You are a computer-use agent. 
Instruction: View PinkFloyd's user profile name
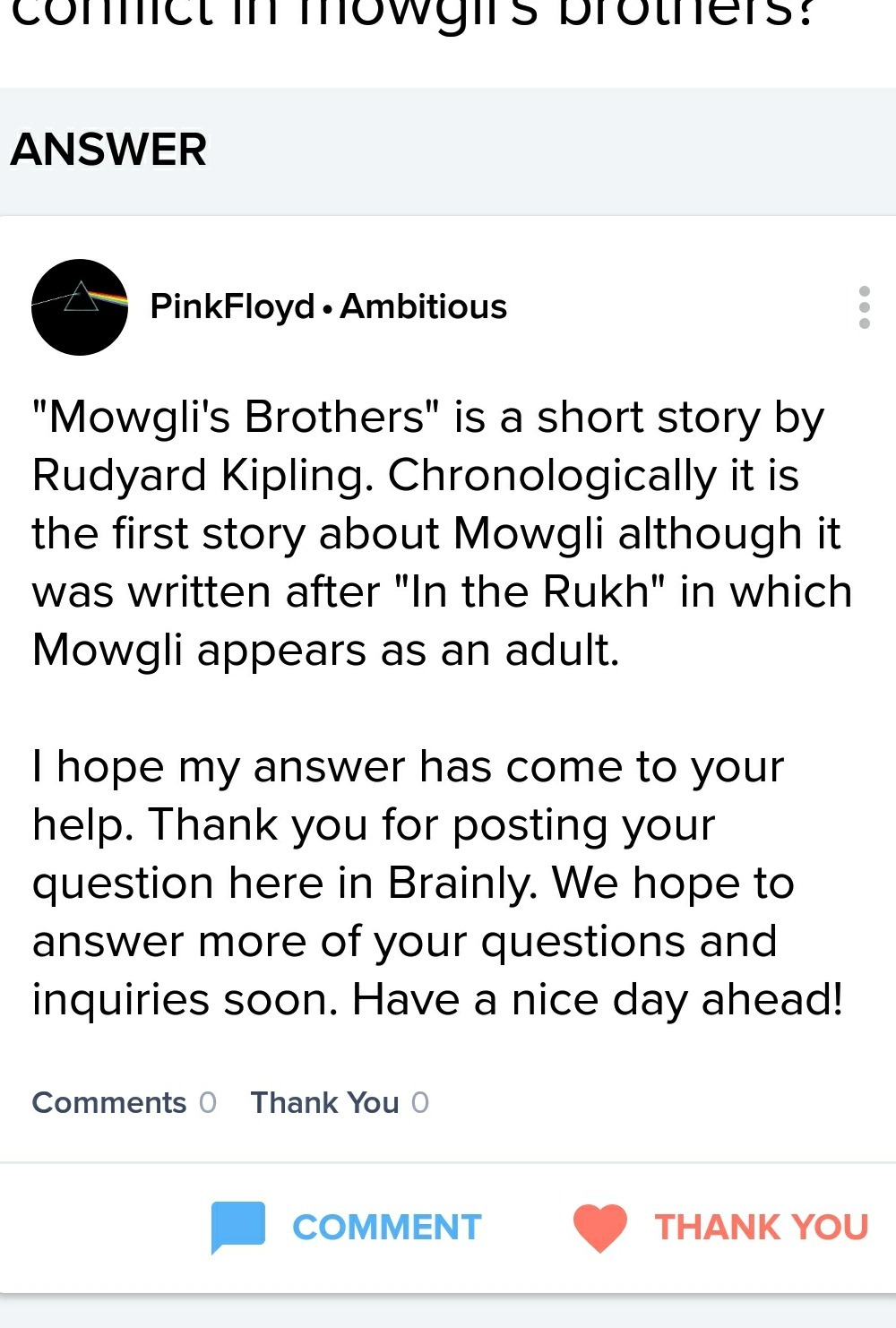click(x=231, y=306)
